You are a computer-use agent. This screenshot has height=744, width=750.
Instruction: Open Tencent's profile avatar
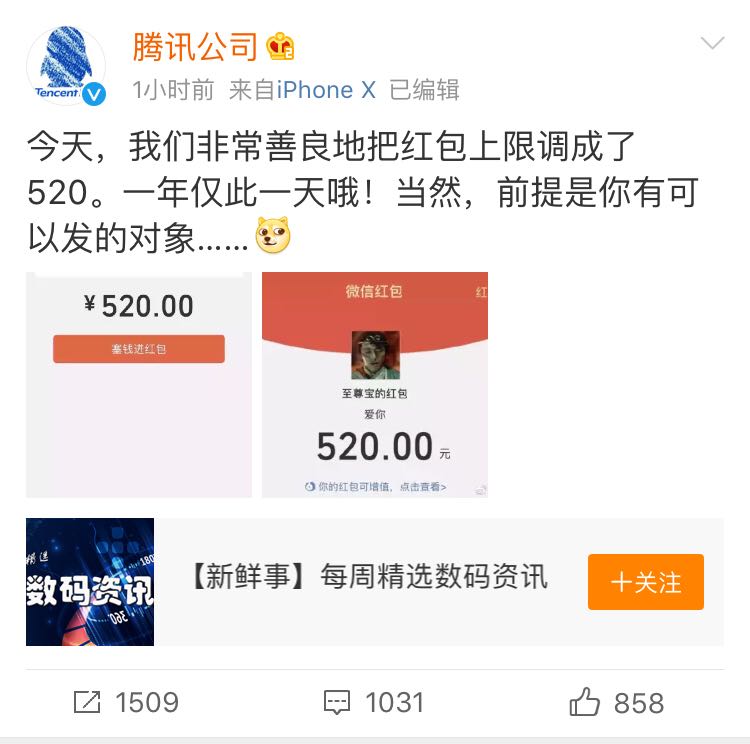[x=65, y=66]
